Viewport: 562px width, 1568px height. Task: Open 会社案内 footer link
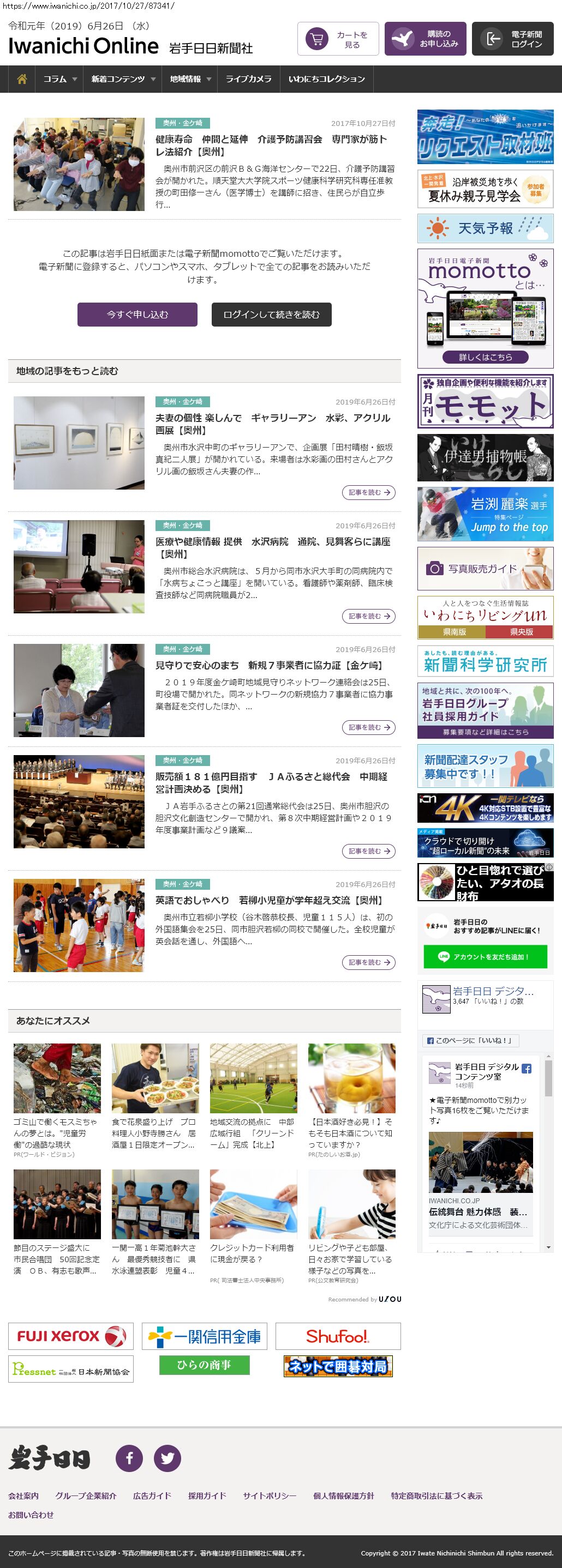coord(23,1495)
